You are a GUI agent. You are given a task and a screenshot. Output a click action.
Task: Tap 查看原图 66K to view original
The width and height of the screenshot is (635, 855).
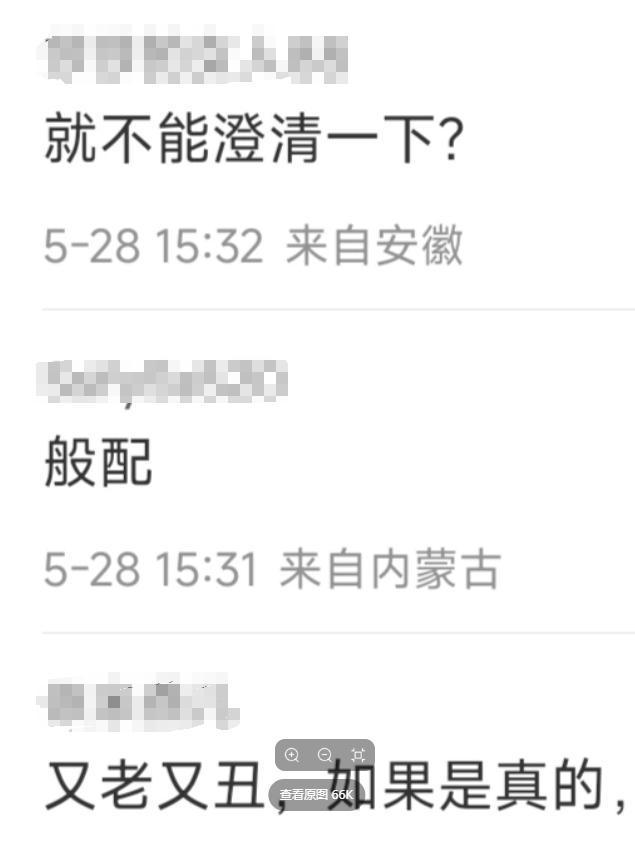coord(316,795)
